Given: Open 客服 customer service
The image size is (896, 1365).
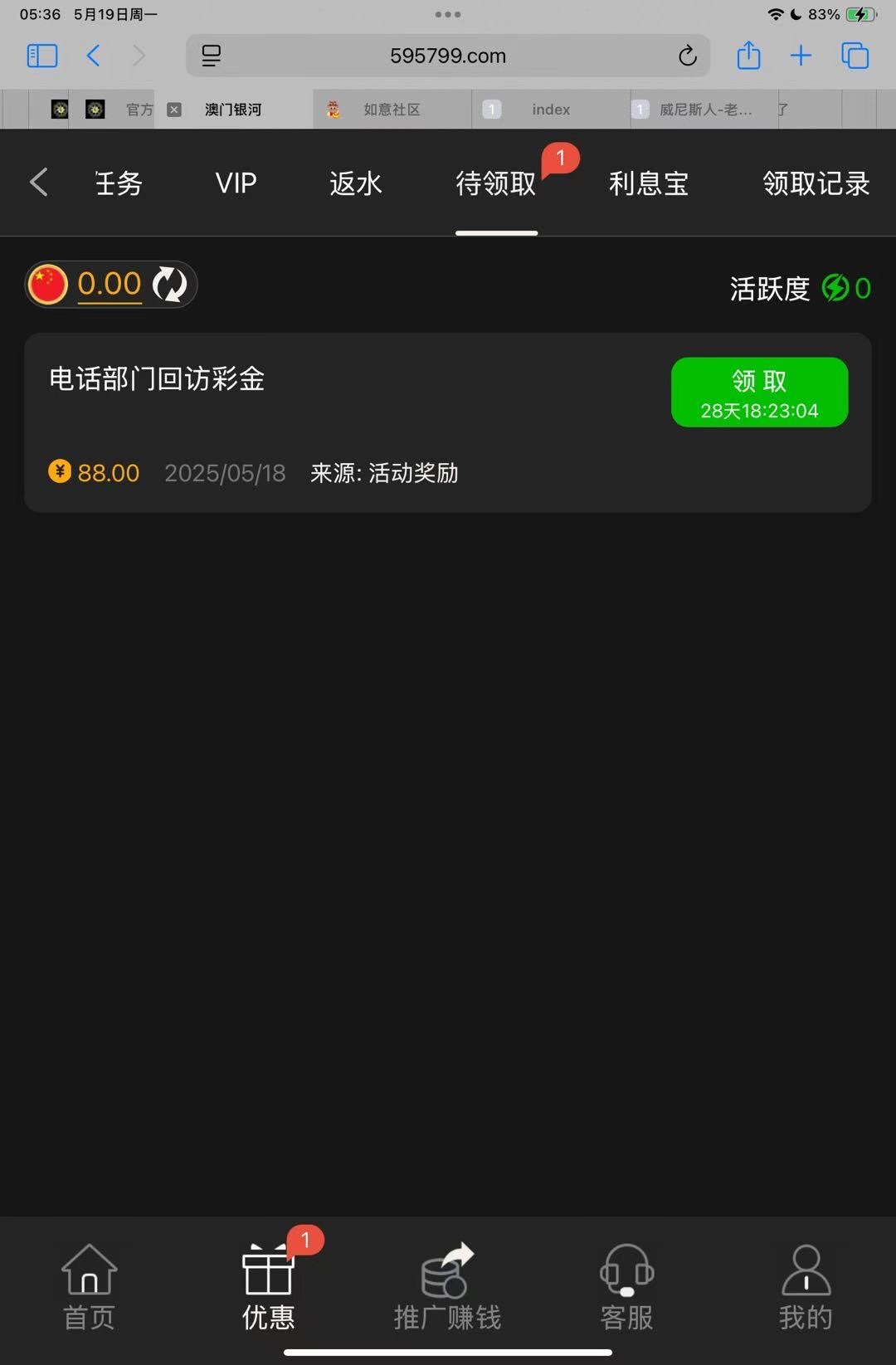Looking at the screenshot, I should pos(626,1286).
